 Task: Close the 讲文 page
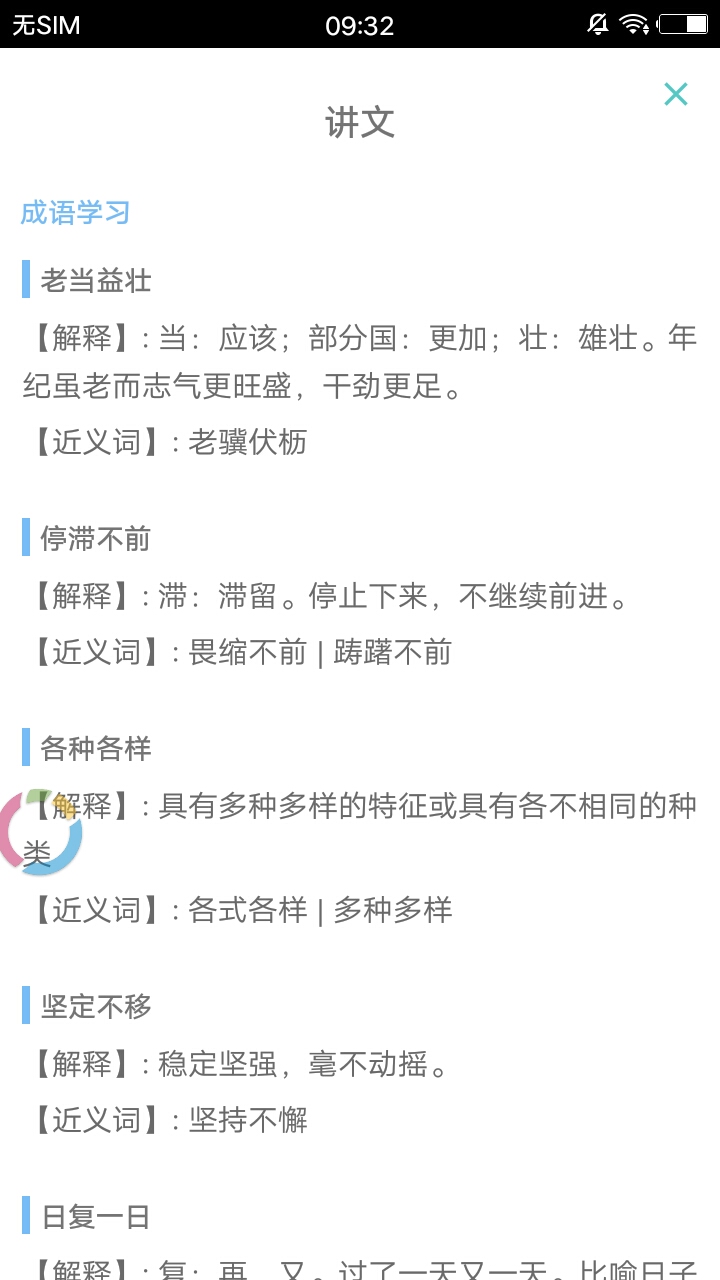676,94
